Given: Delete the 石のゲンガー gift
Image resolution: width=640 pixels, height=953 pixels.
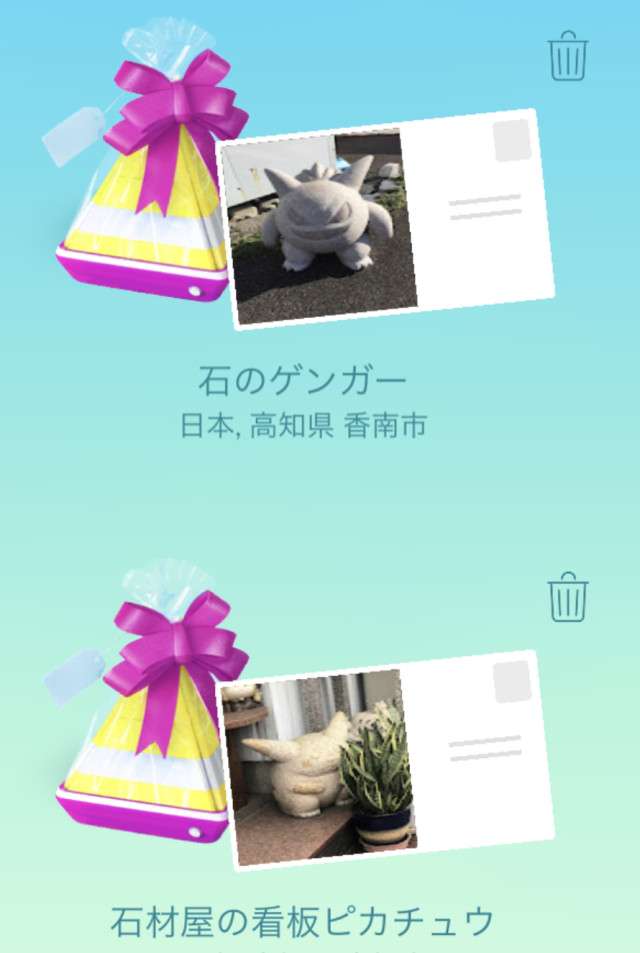Looking at the screenshot, I should (568, 57).
